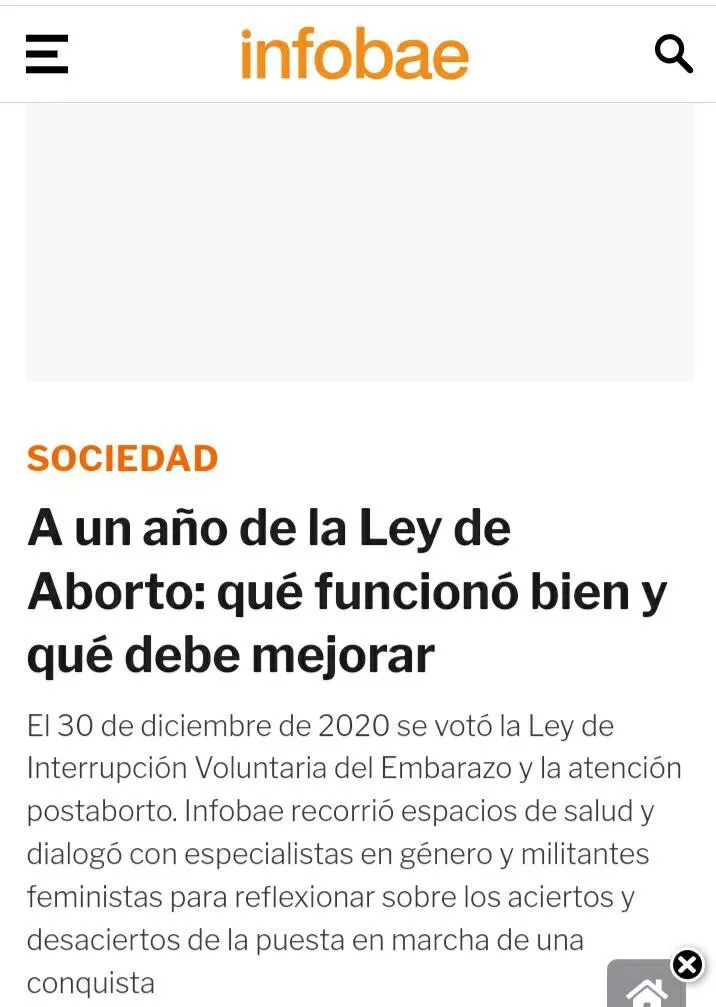Tap the floating home icon
This screenshot has width=716, height=1007.
(645, 990)
